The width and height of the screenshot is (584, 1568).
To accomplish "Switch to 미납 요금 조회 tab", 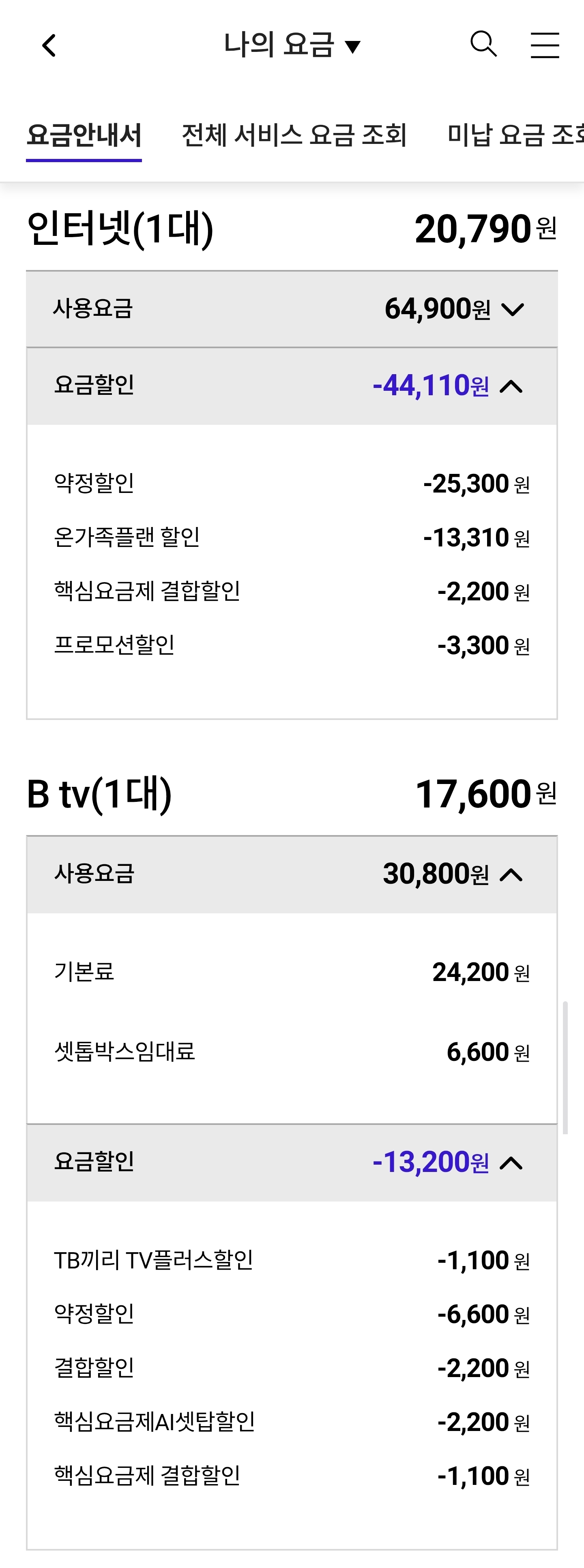I will click(x=515, y=135).
